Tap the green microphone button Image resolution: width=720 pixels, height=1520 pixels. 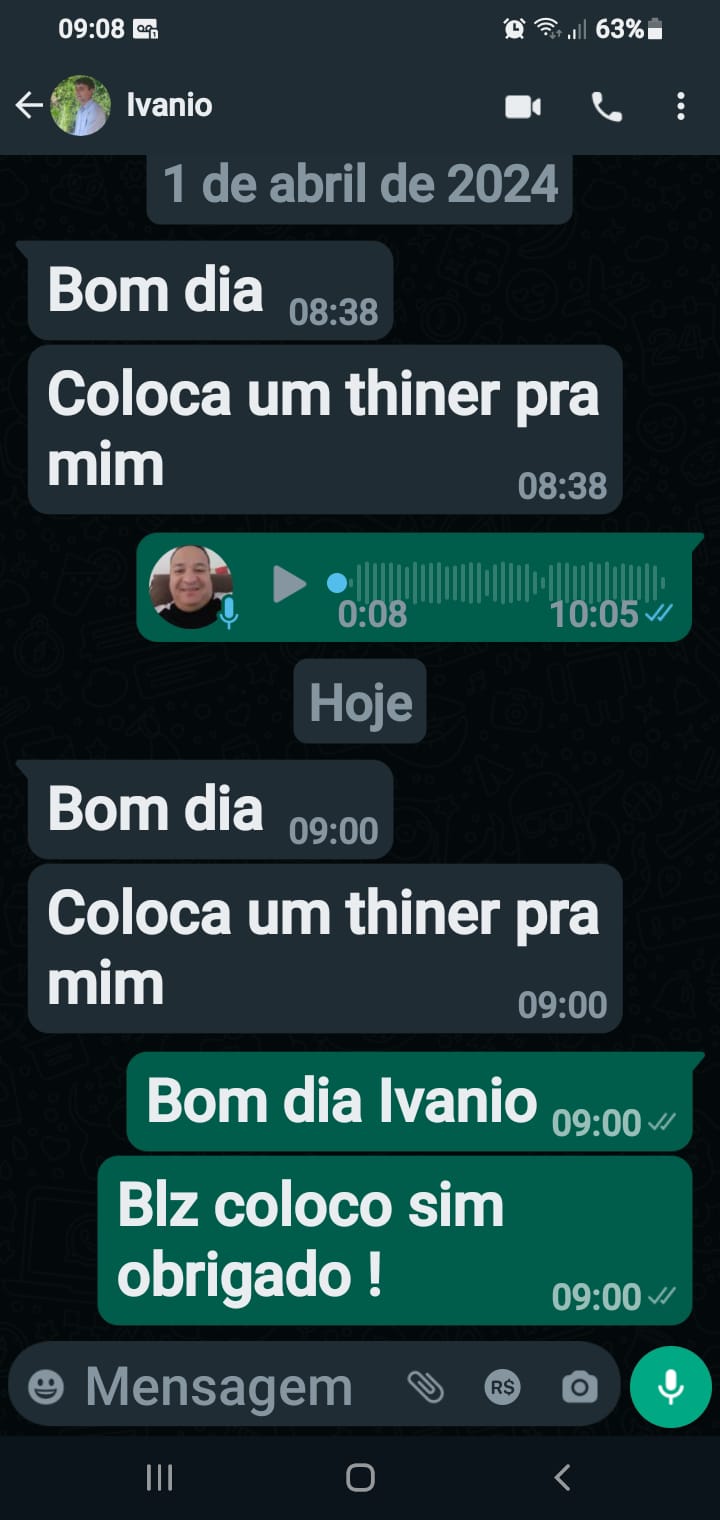670,1387
